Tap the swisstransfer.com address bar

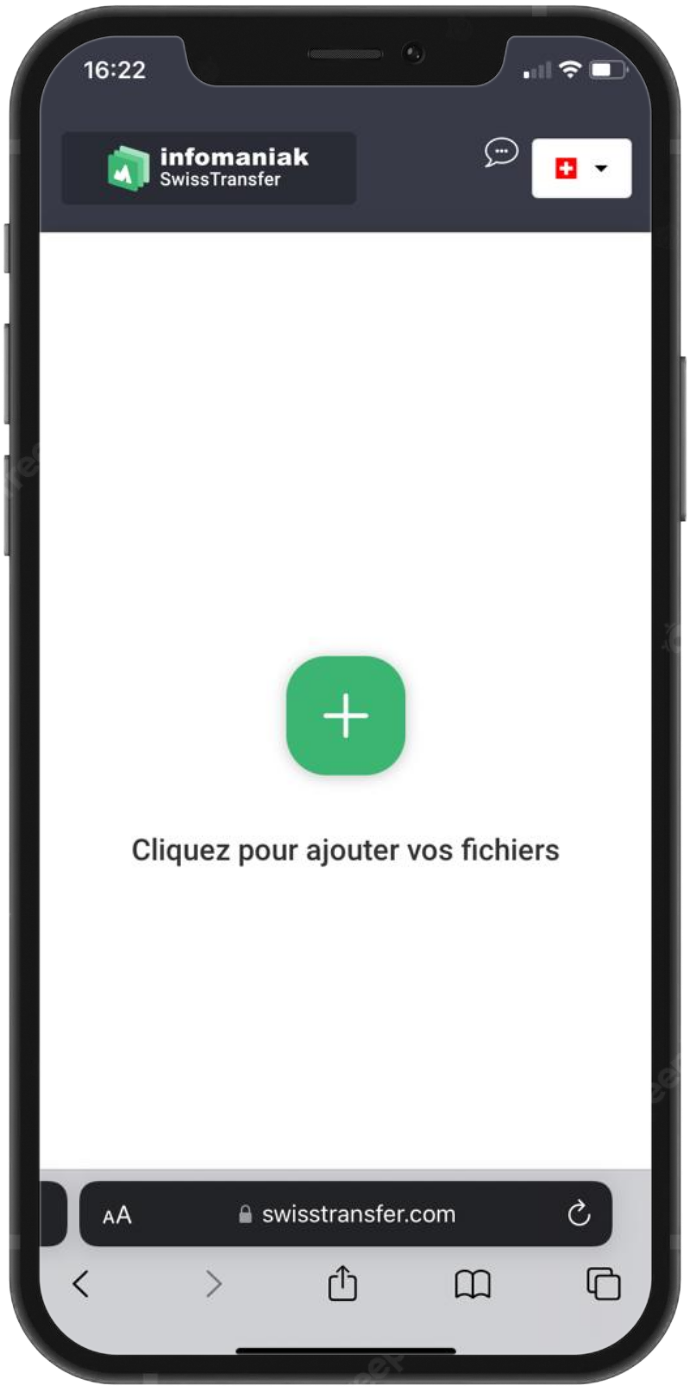coord(347,1214)
